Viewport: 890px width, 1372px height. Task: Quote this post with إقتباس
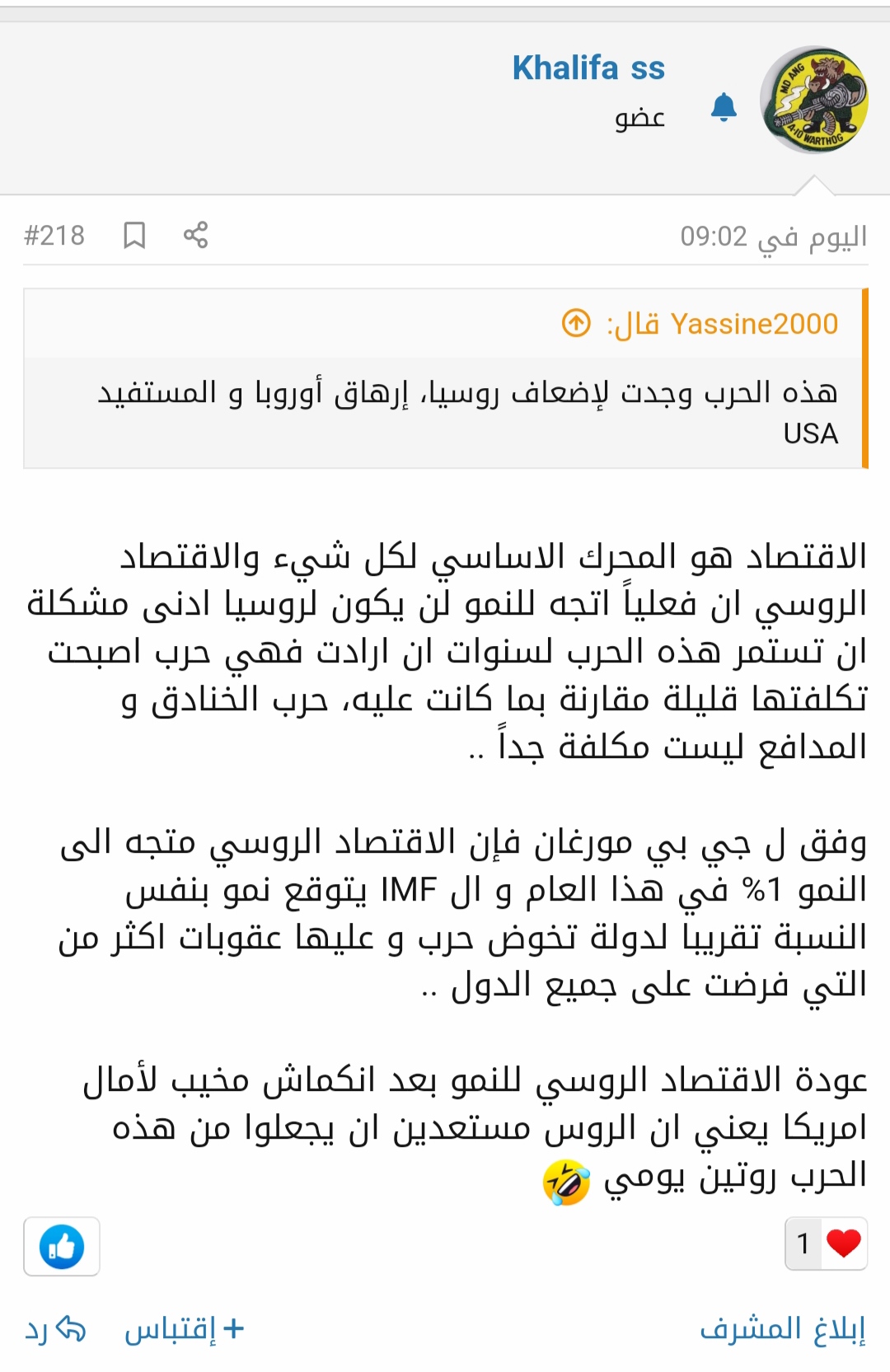(x=184, y=1328)
